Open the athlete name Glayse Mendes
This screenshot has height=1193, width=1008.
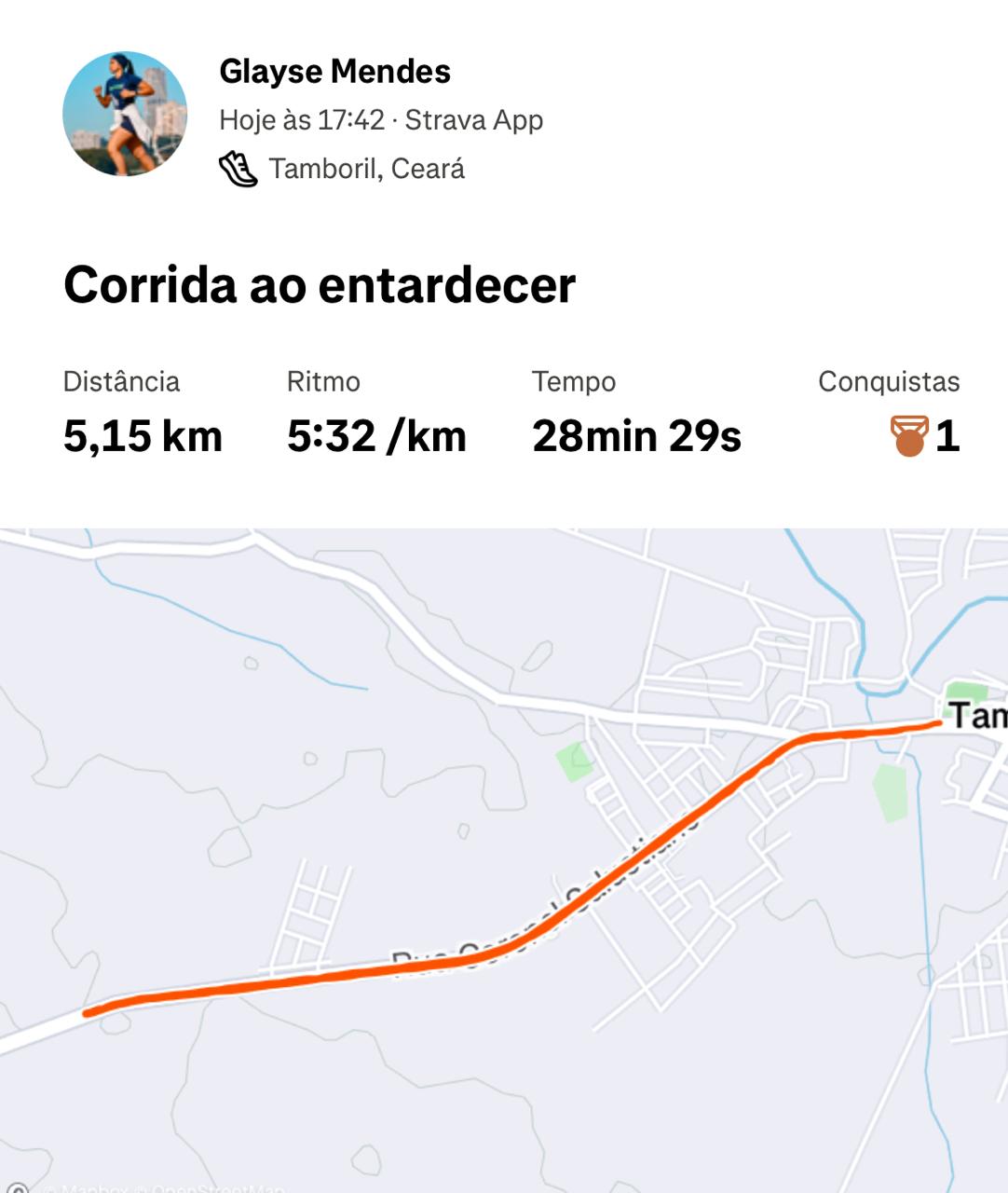[334, 72]
